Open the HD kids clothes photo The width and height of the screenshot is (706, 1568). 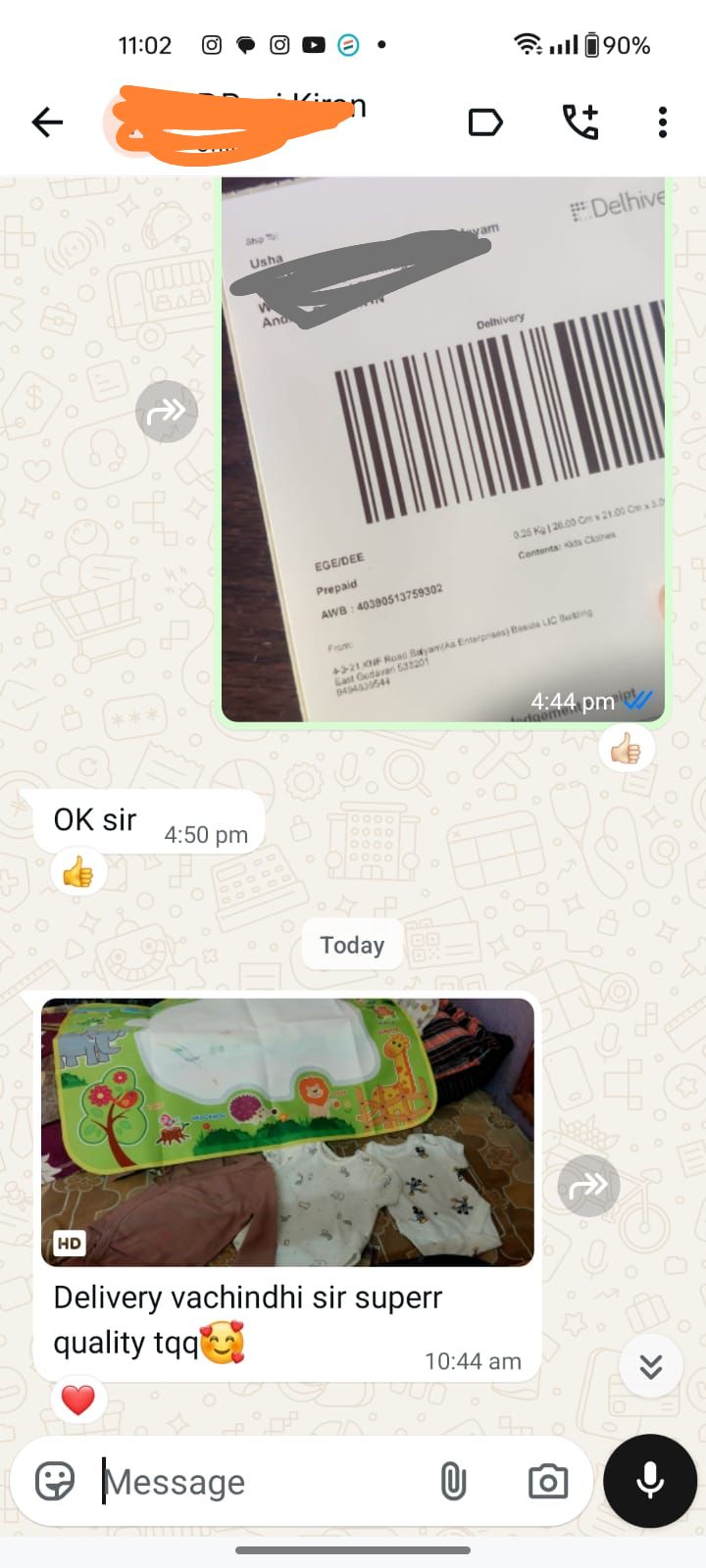[x=287, y=1132]
